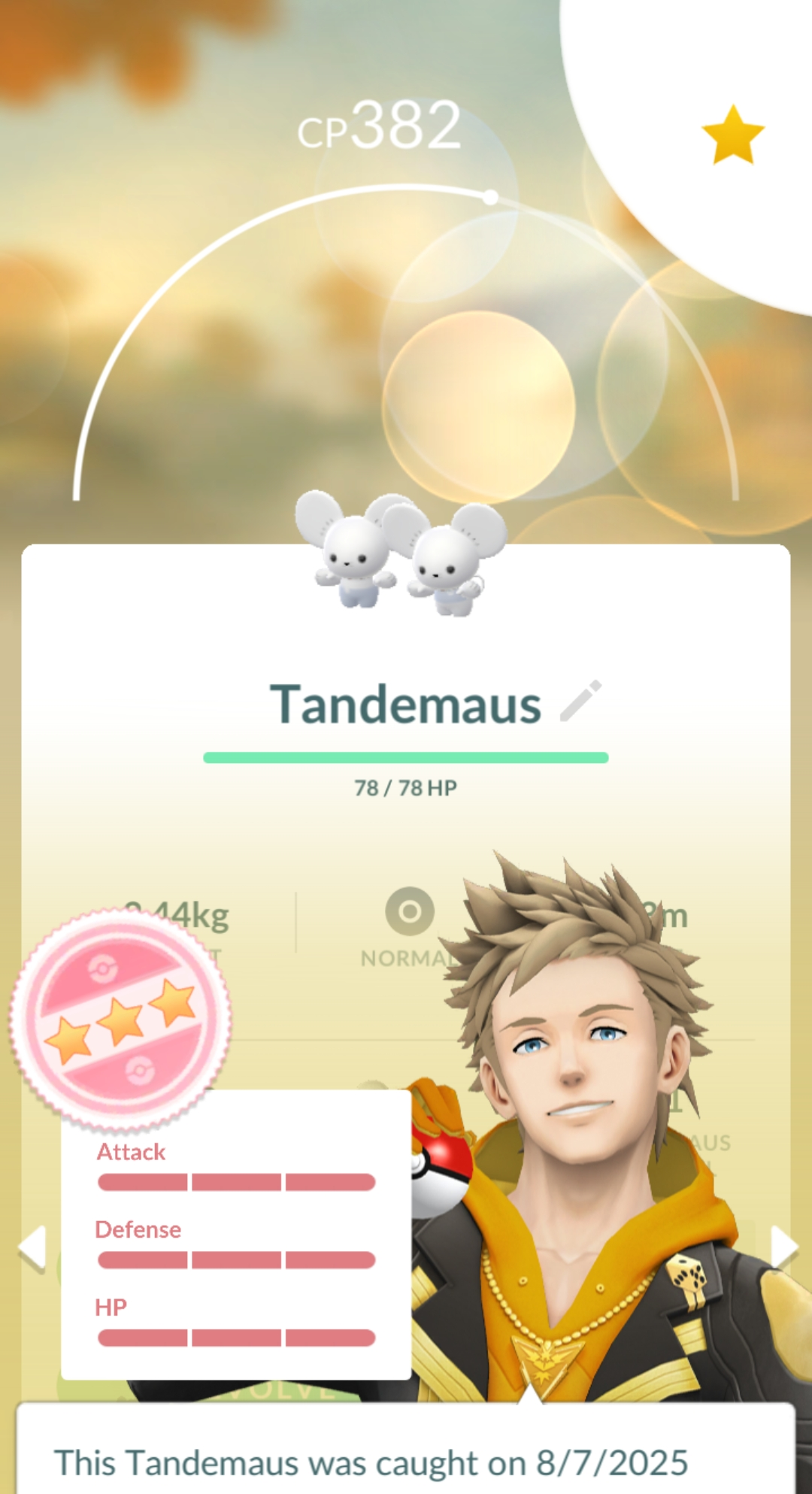Image resolution: width=812 pixels, height=1494 pixels.
Task: Toggle the favorite star for Tandemaus
Action: coord(732,135)
